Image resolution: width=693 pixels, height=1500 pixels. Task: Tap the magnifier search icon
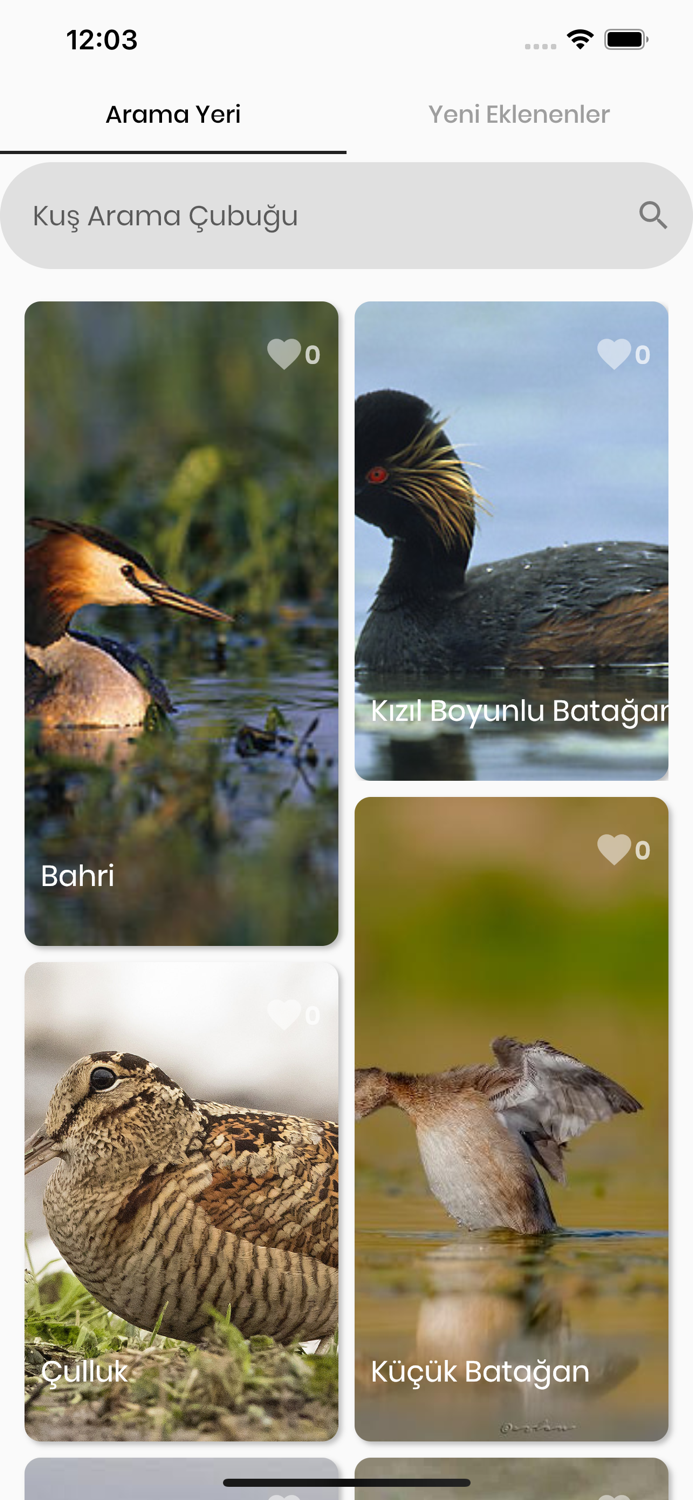click(653, 215)
